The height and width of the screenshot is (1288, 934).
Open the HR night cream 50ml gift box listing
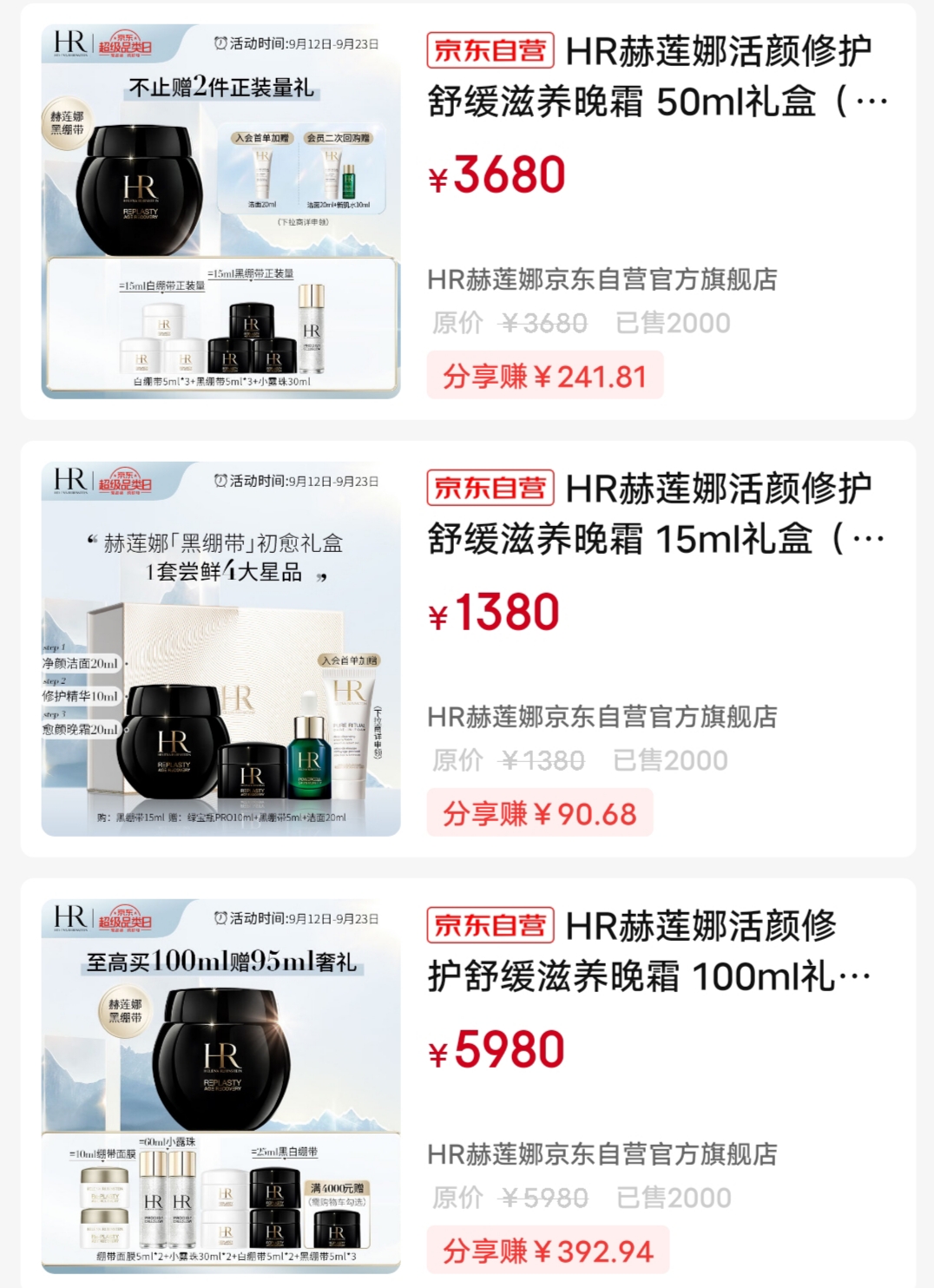pos(657,76)
